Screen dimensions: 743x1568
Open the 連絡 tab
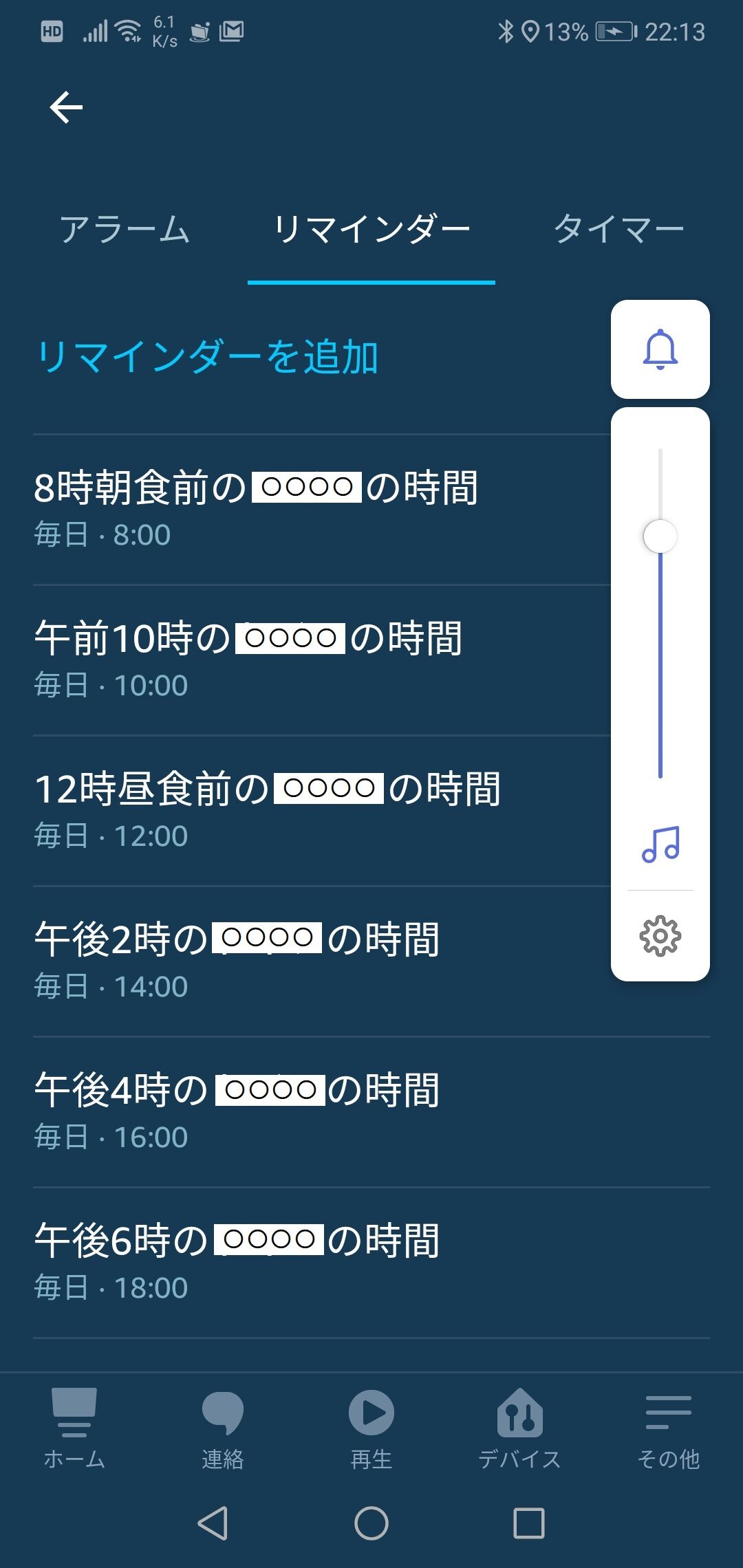[x=223, y=1427]
